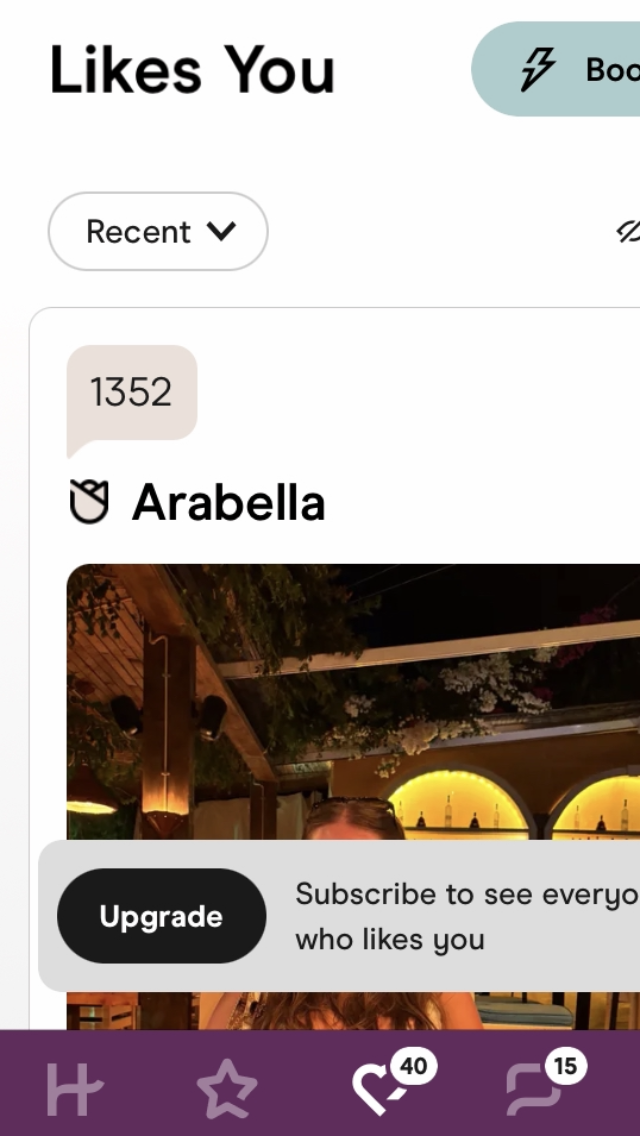Open the Recent sort dropdown
The width and height of the screenshot is (640, 1136).
(x=158, y=231)
